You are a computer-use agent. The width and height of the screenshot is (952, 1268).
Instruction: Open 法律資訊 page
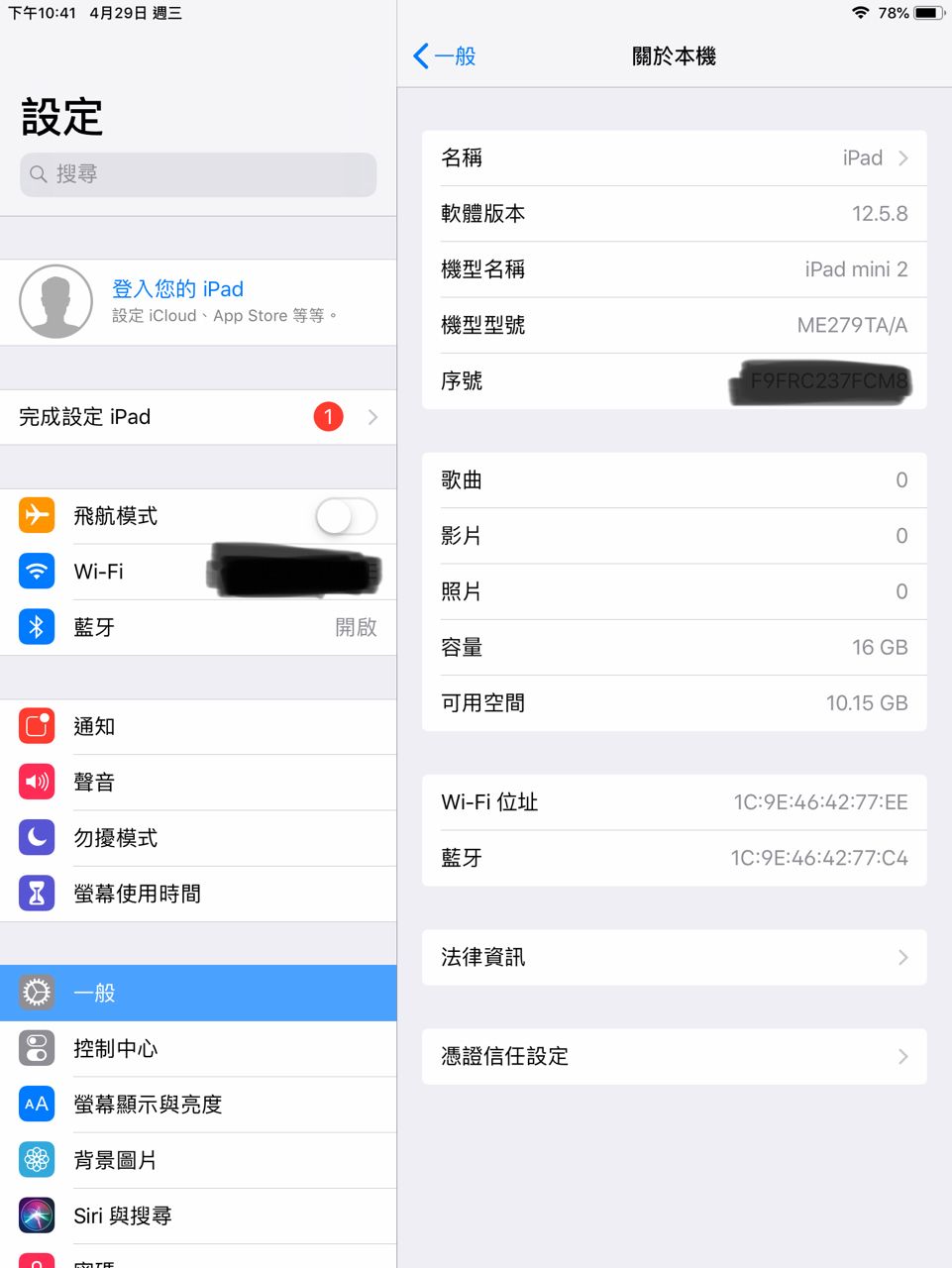(674, 957)
